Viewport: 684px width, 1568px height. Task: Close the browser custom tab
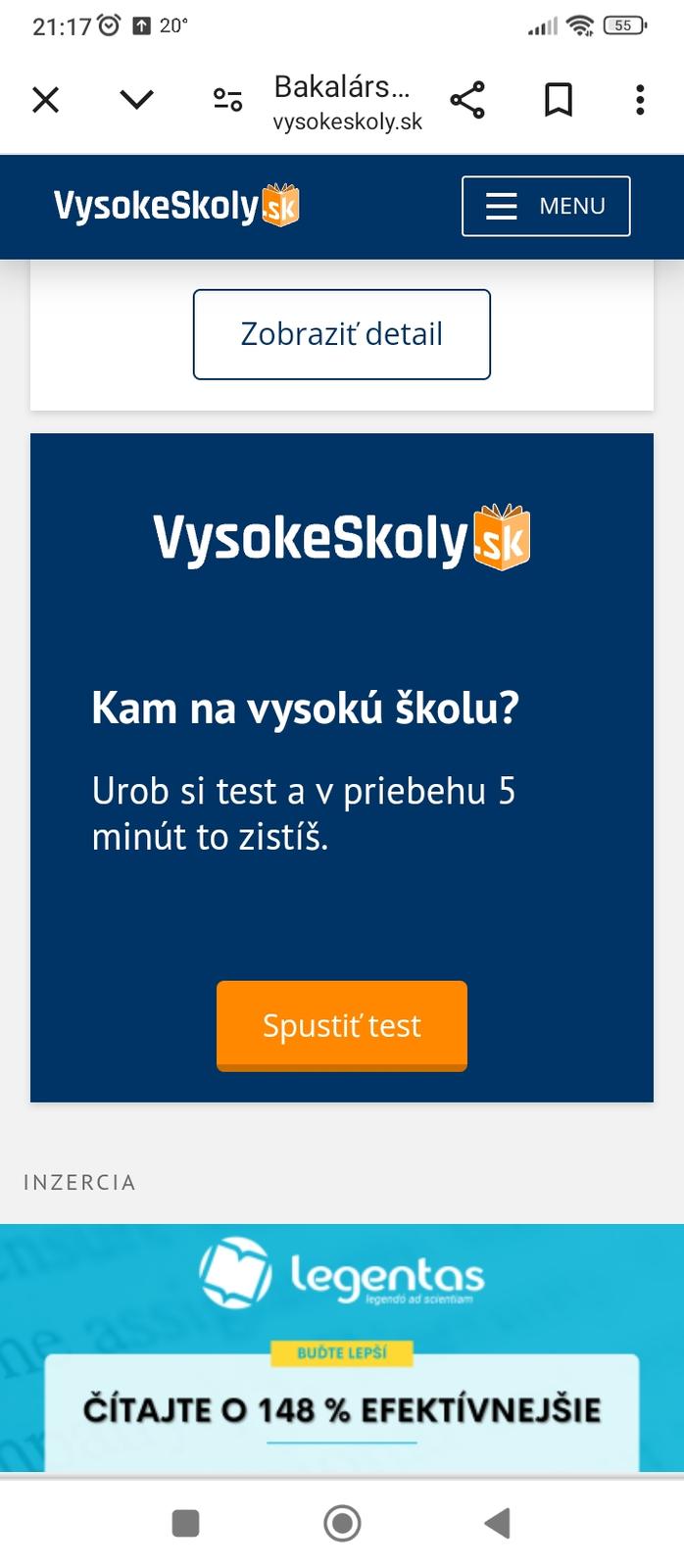(46, 100)
